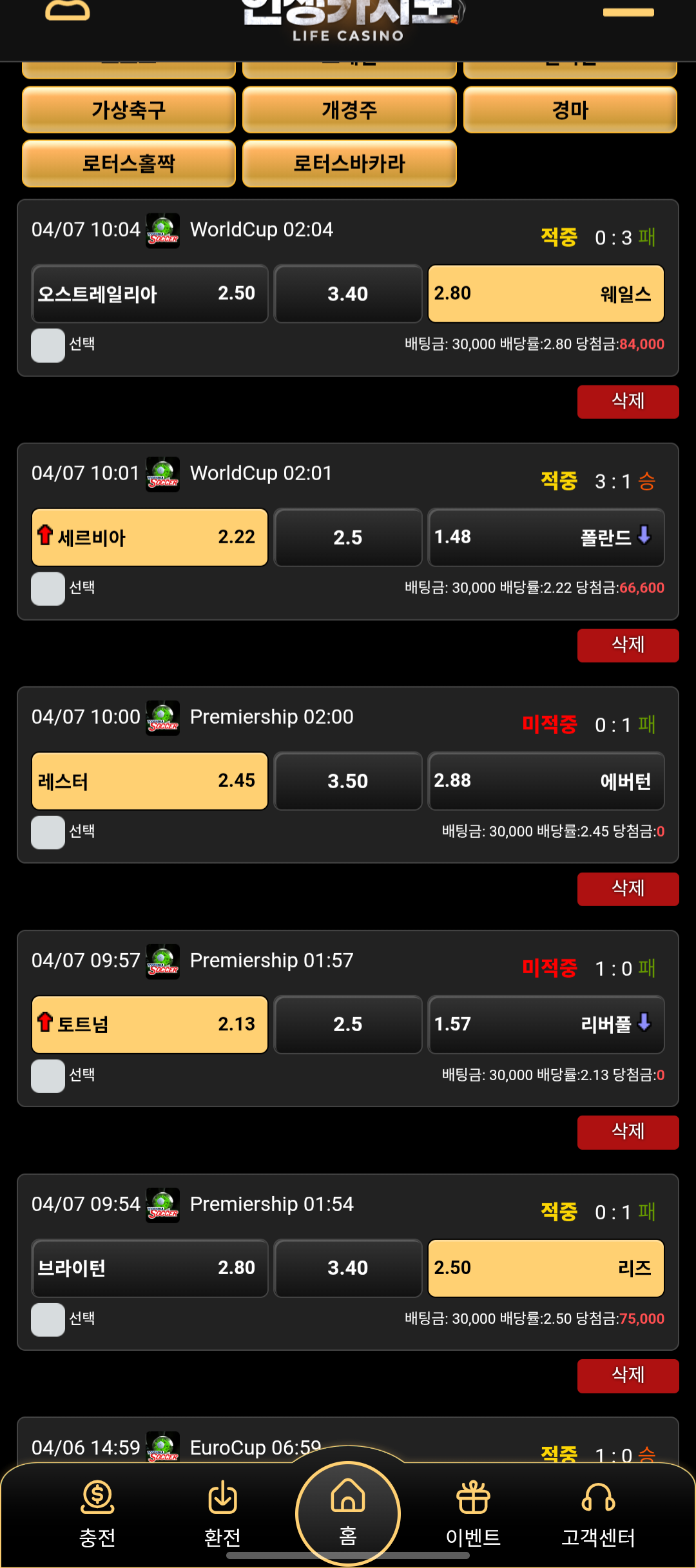Open the hamburger menu at the top
Screen dimensions: 696x1568
(628, 13)
